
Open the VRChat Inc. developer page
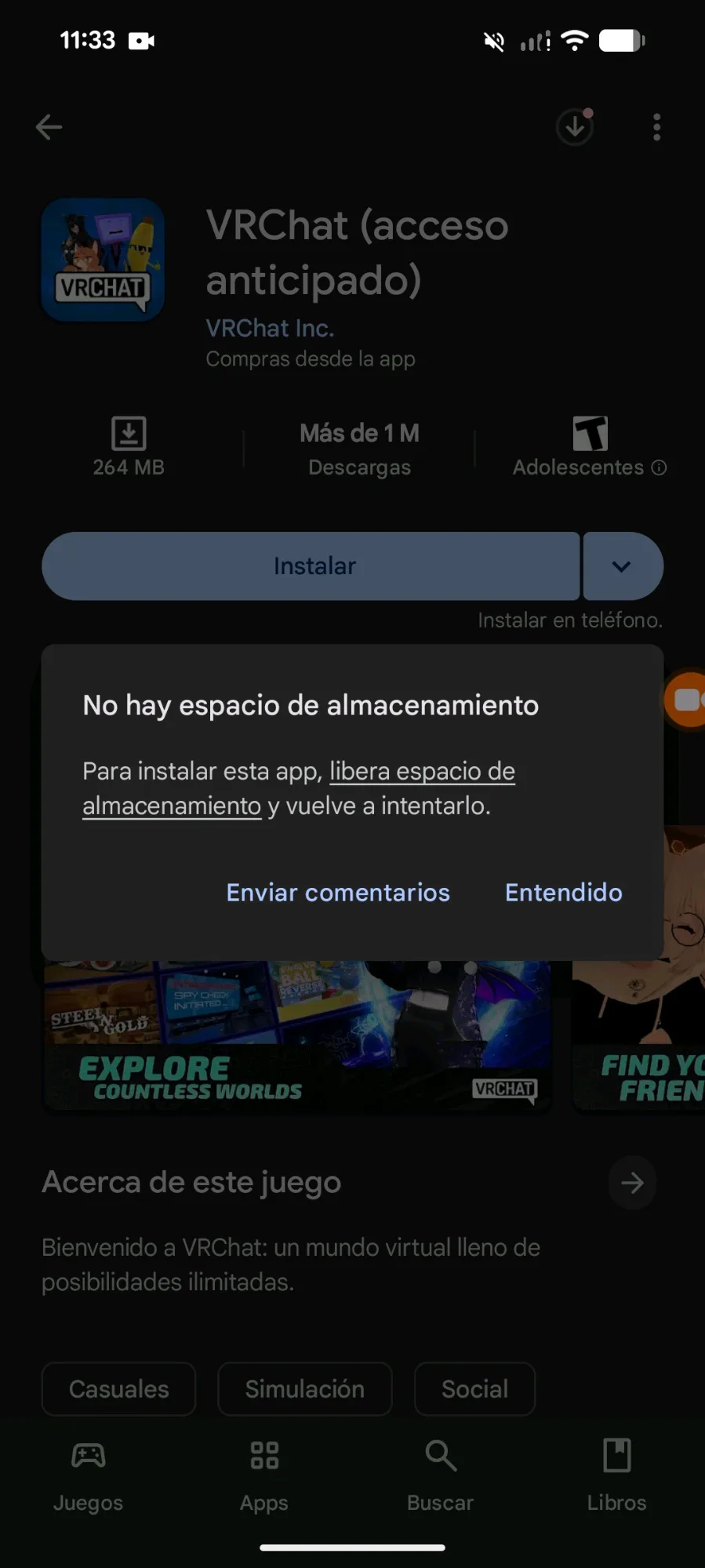click(270, 328)
